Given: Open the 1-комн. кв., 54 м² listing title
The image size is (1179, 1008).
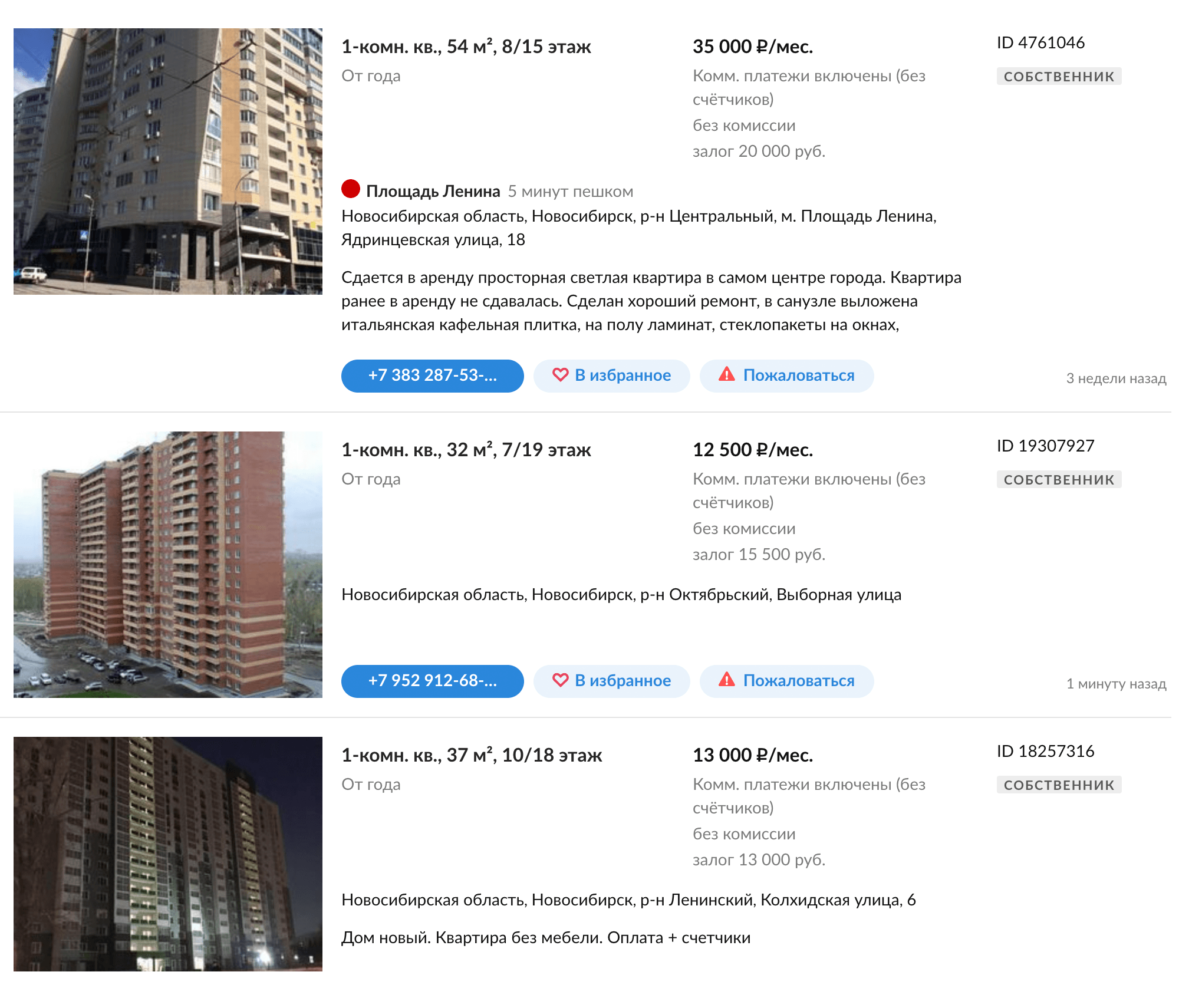Looking at the screenshot, I should pos(466,47).
